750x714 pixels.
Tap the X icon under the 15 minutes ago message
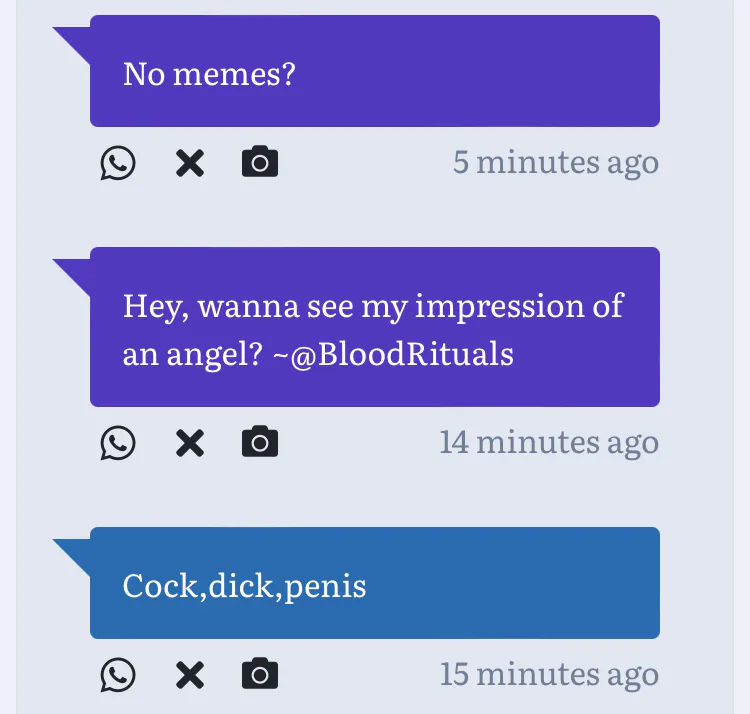pos(189,675)
